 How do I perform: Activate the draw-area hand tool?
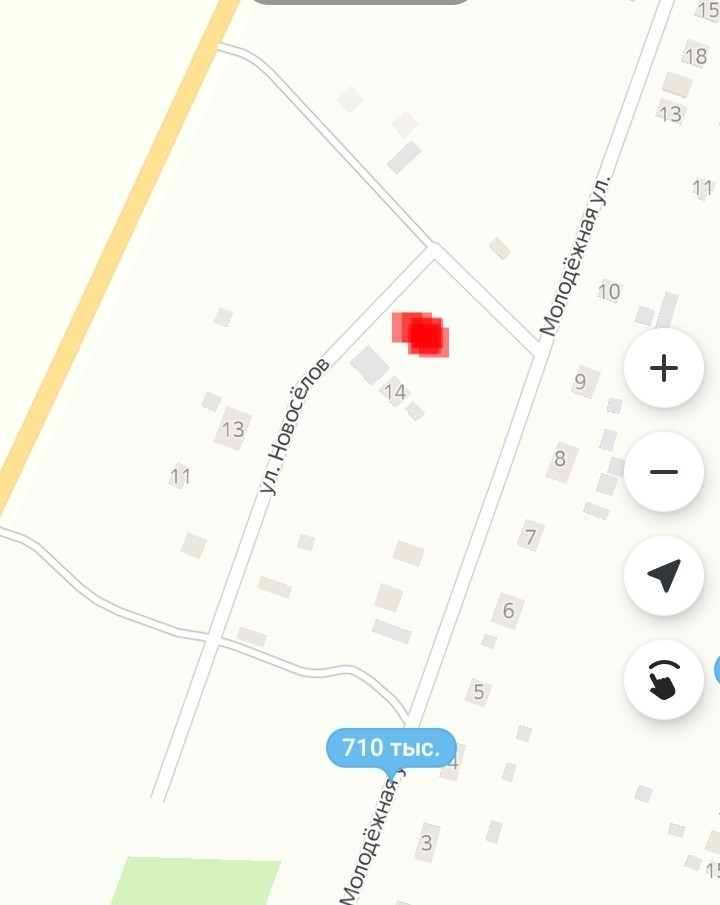tap(664, 680)
